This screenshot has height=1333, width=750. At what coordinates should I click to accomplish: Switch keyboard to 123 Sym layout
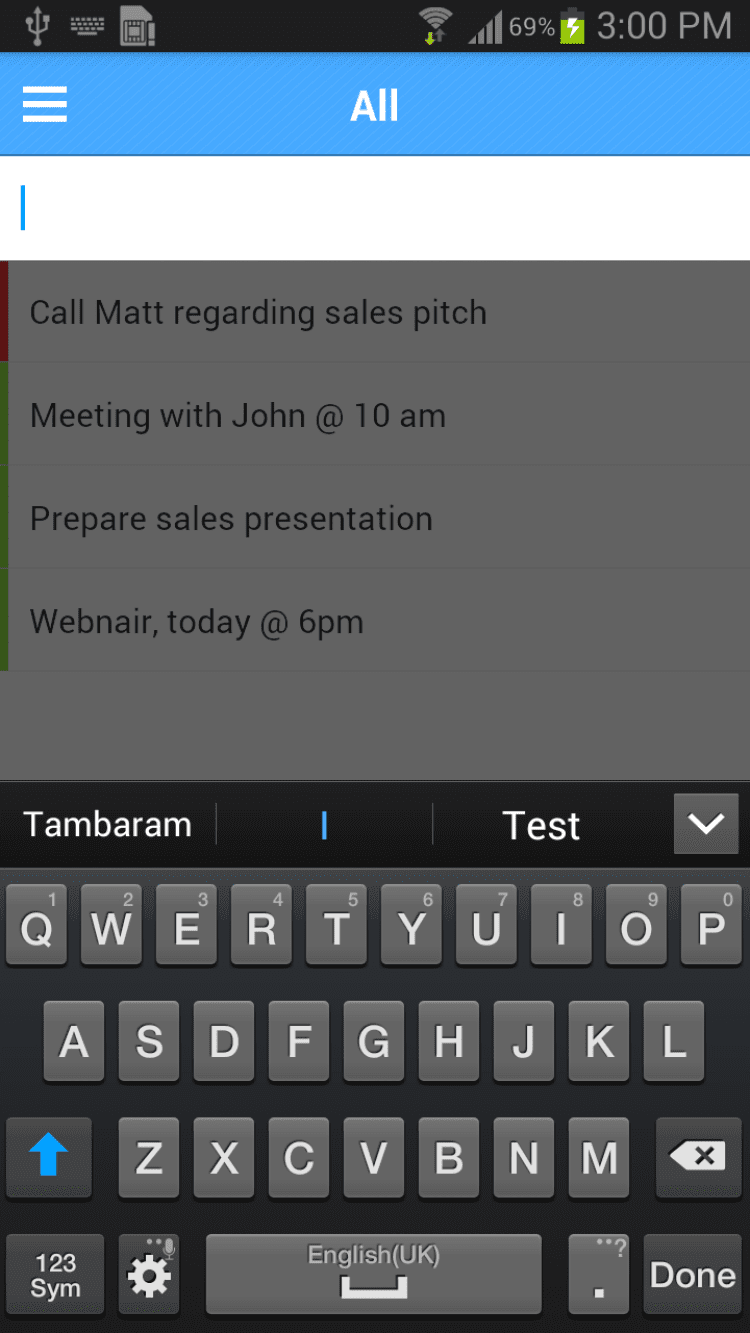coord(55,1274)
